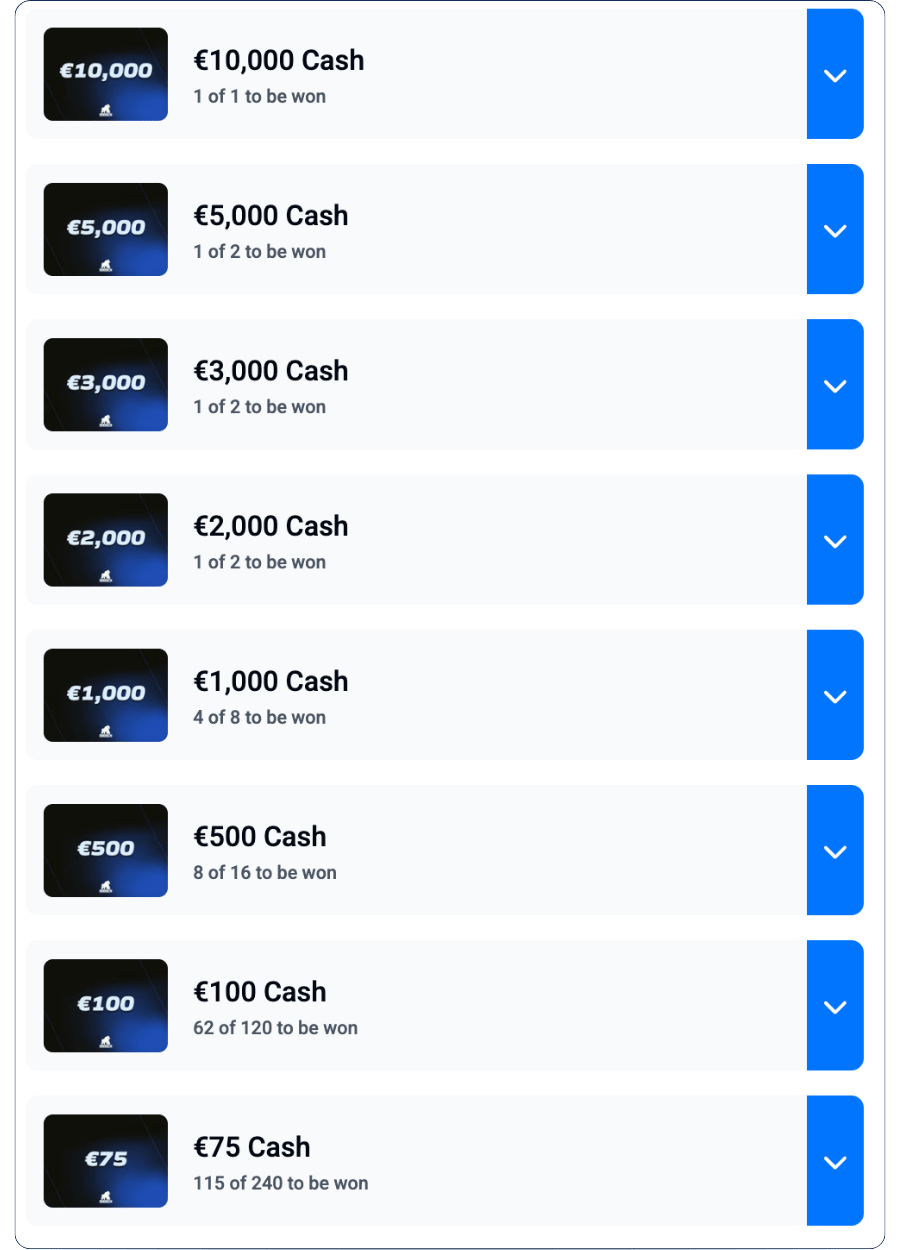Viewport: 900px width, 1250px height.
Task: Open the €2,000 Cash prize chevron
Action: click(x=835, y=540)
